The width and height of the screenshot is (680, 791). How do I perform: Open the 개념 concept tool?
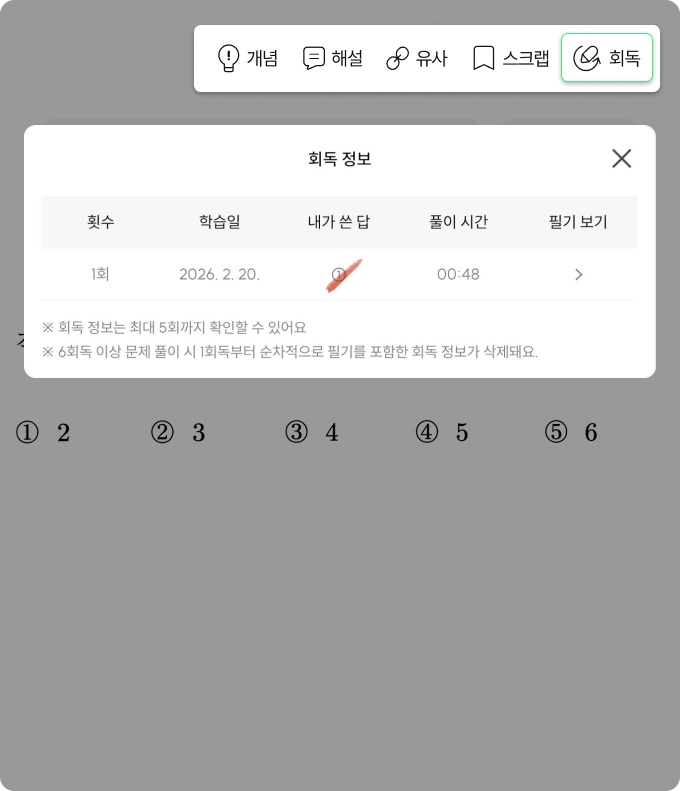[248, 58]
